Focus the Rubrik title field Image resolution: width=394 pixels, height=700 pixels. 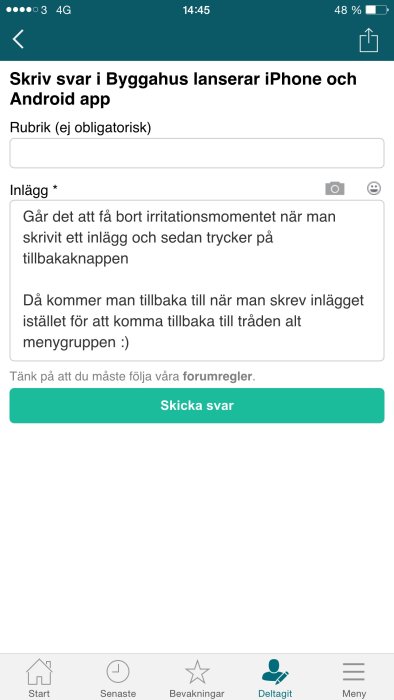tap(197, 153)
